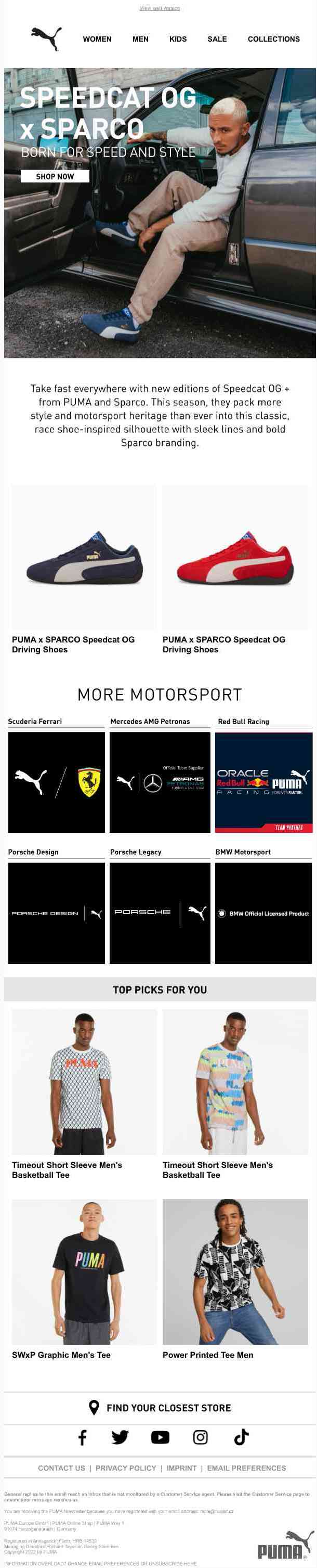Open the COLLECTIONS menu item
Viewport: 317px width, 1568px height.
click(273, 39)
